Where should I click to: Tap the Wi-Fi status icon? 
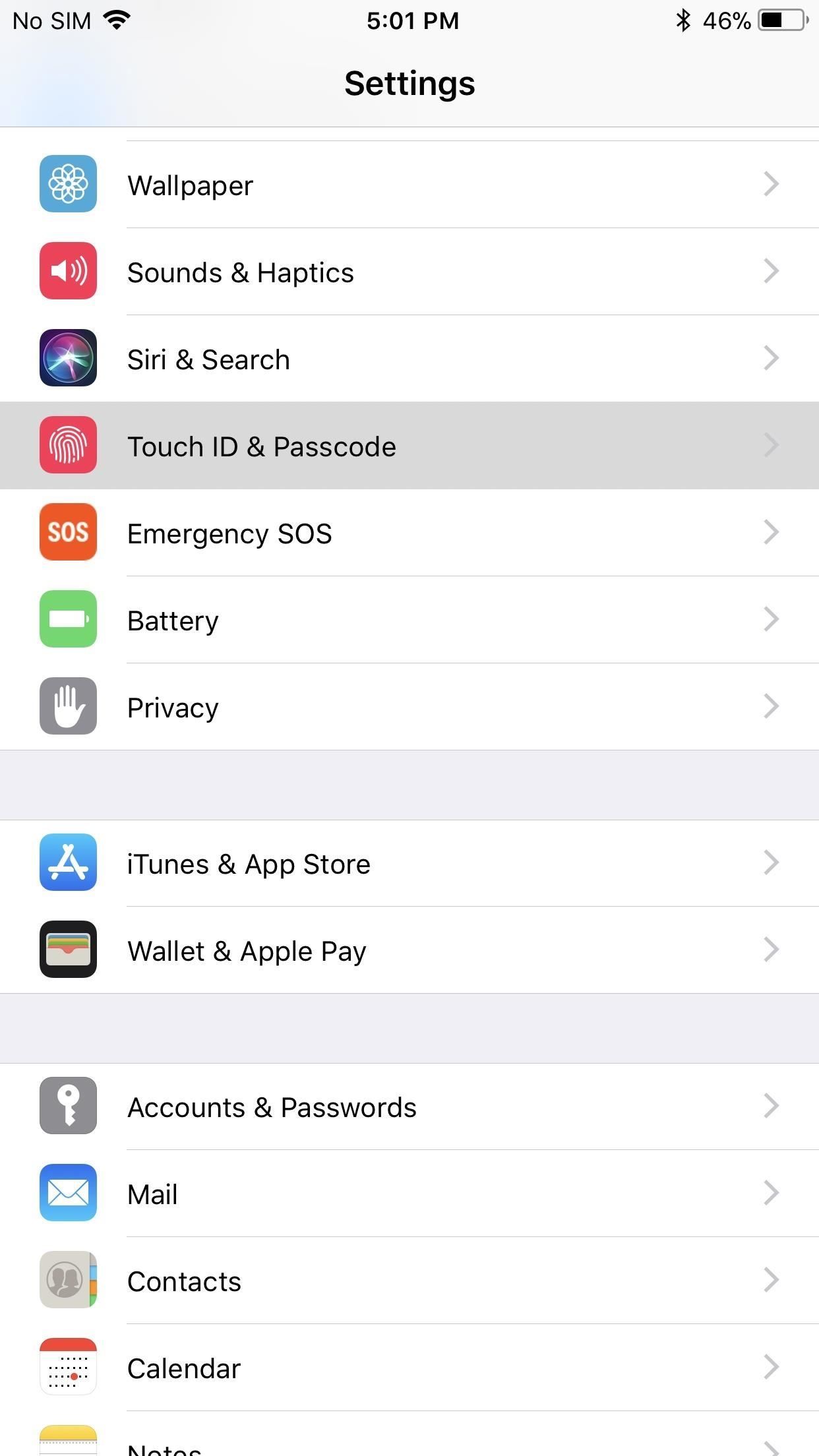coord(115,20)
